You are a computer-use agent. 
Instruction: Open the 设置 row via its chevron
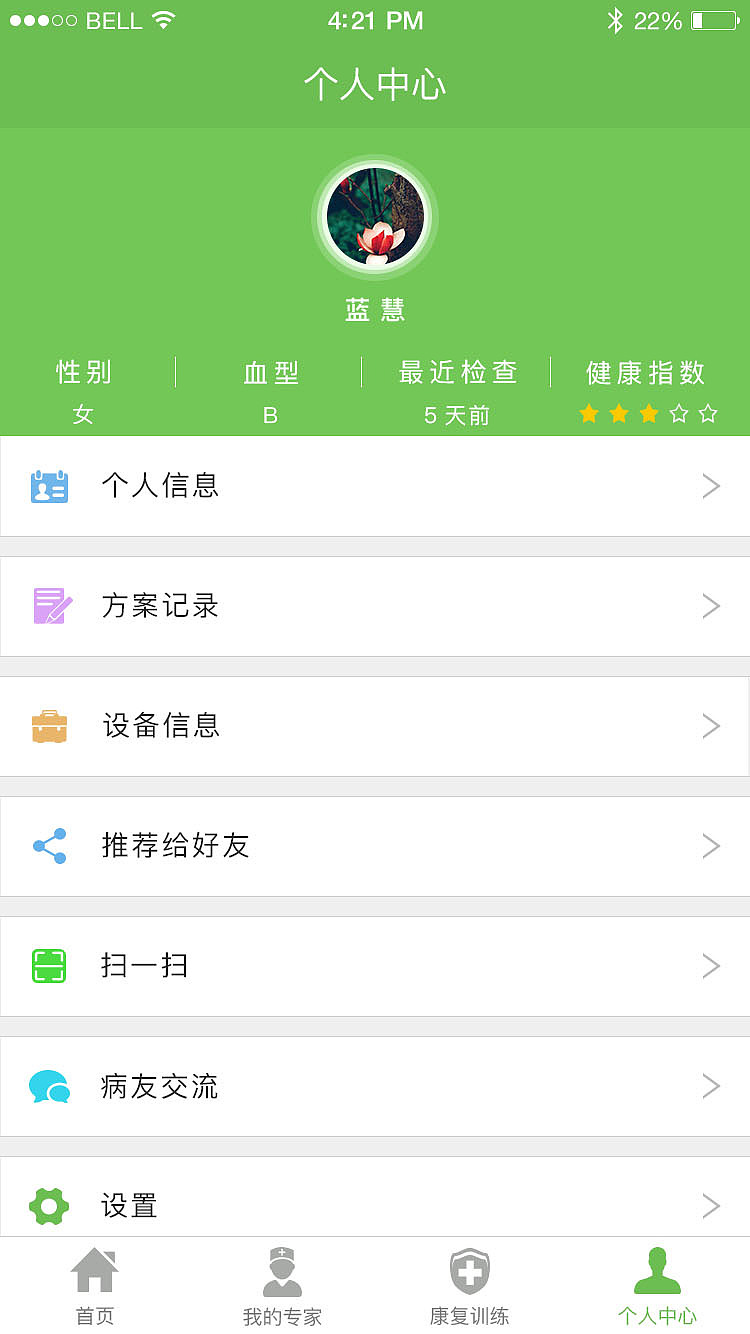pyautogui.click(x=710, y=1206)
